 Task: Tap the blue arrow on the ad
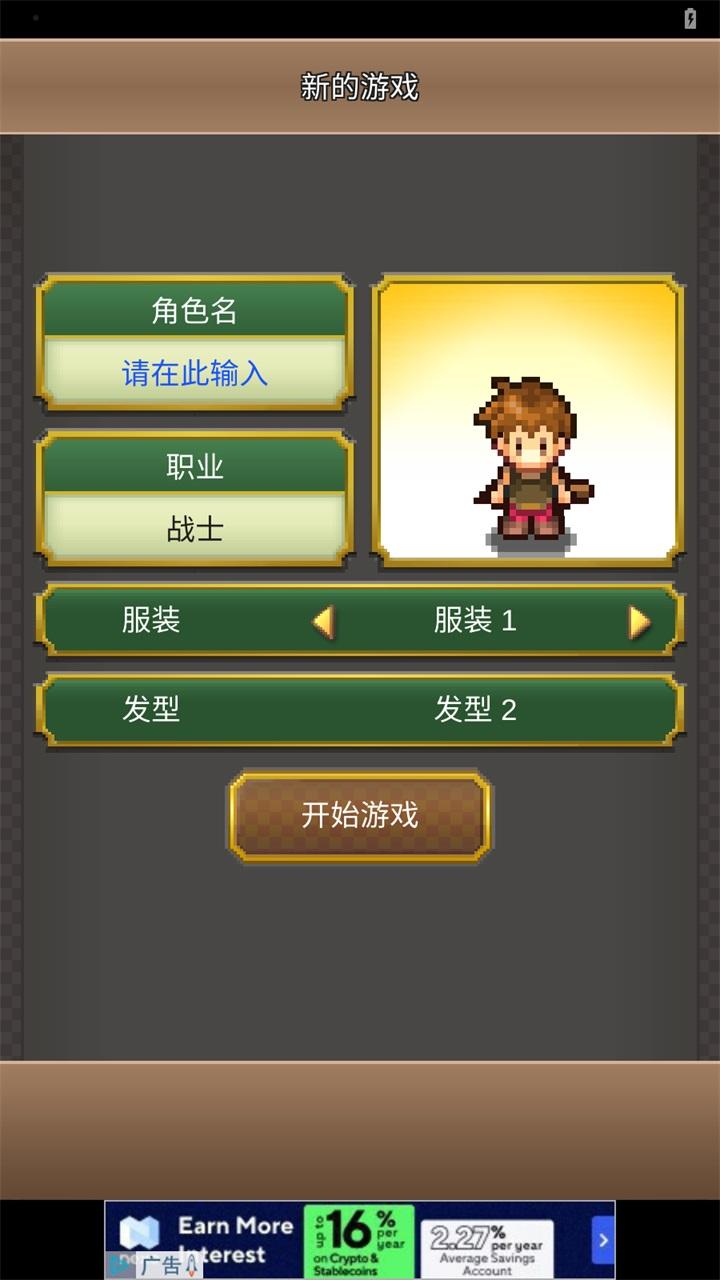point(602,1240)
